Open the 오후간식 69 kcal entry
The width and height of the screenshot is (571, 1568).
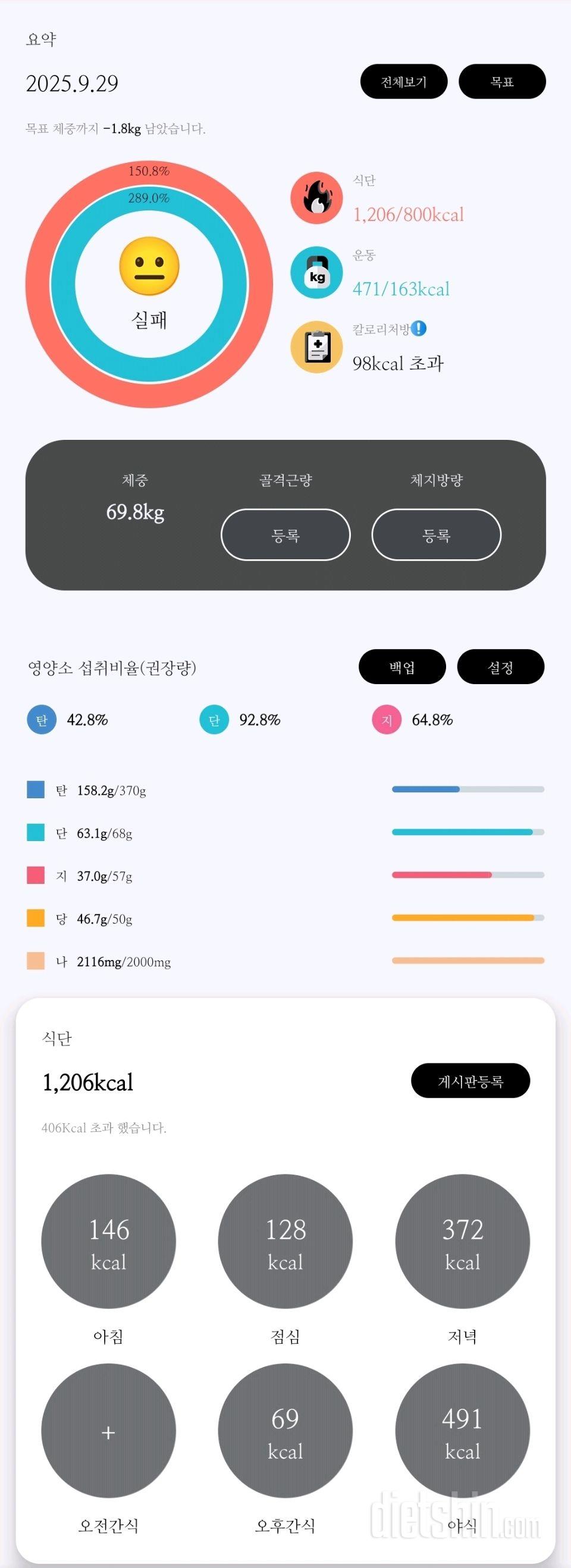[285, 1431]
